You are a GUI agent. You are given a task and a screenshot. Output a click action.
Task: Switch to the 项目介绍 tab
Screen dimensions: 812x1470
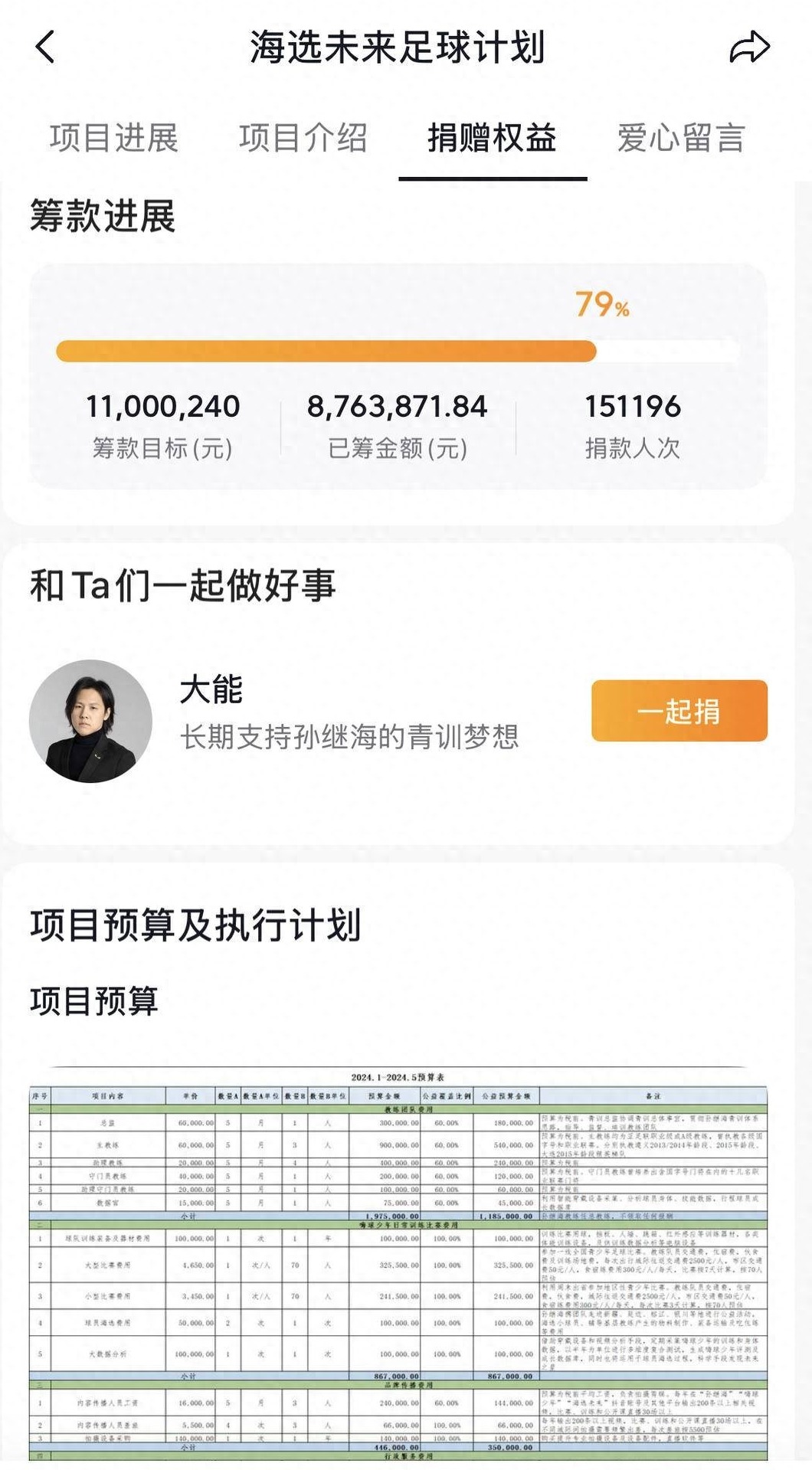pyautogui.click(x=303, y=138)
